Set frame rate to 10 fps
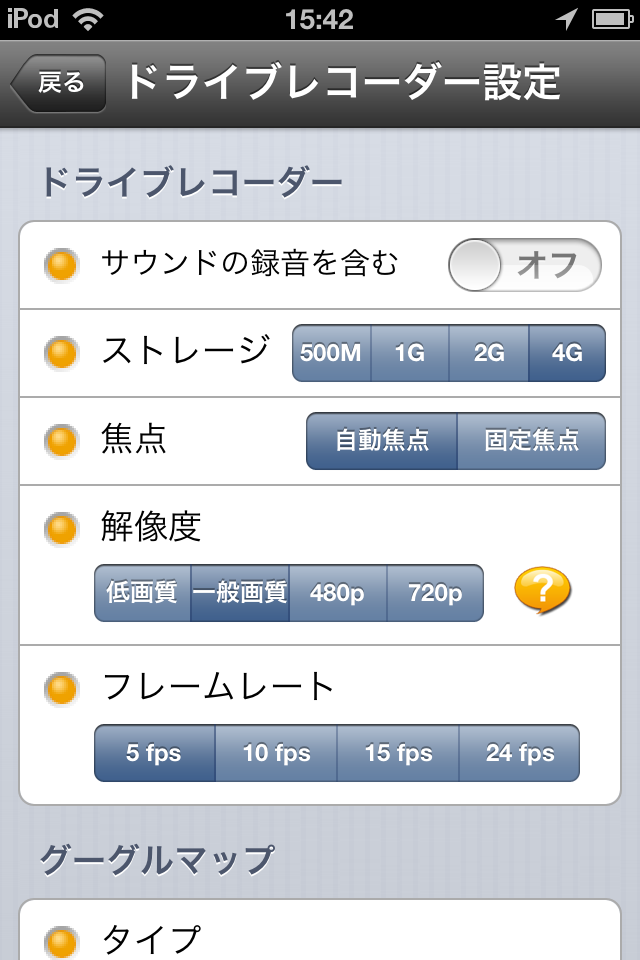Image resolution: width=640 pixels, height=960 pixels. pos(276,753)
